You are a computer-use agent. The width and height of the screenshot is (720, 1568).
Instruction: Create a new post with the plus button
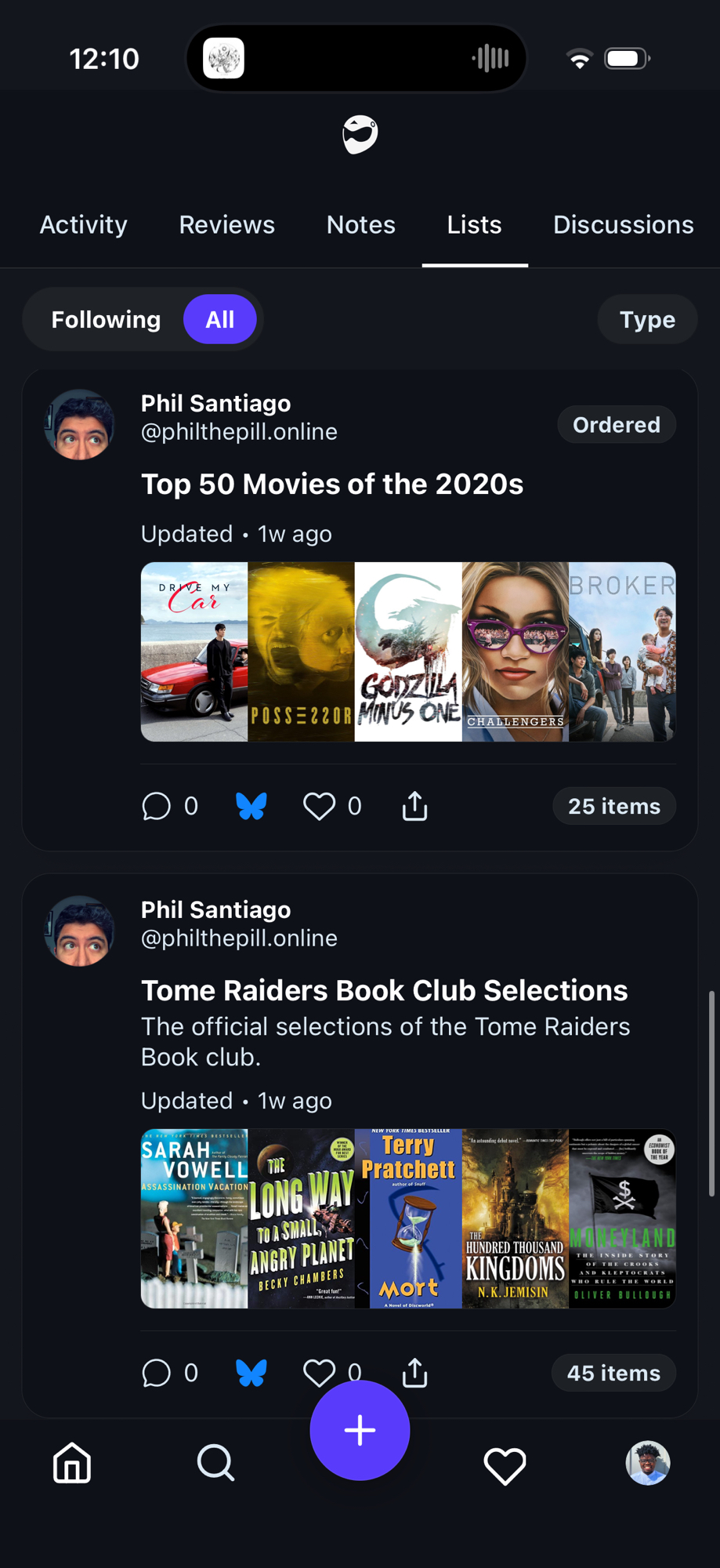pyautogui.click(x=360, y=1431)
